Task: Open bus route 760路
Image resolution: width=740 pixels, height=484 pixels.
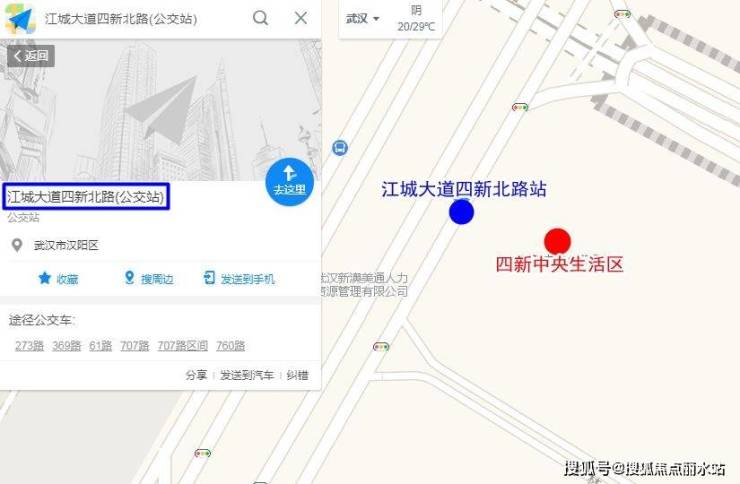Action: click(230, 346)
